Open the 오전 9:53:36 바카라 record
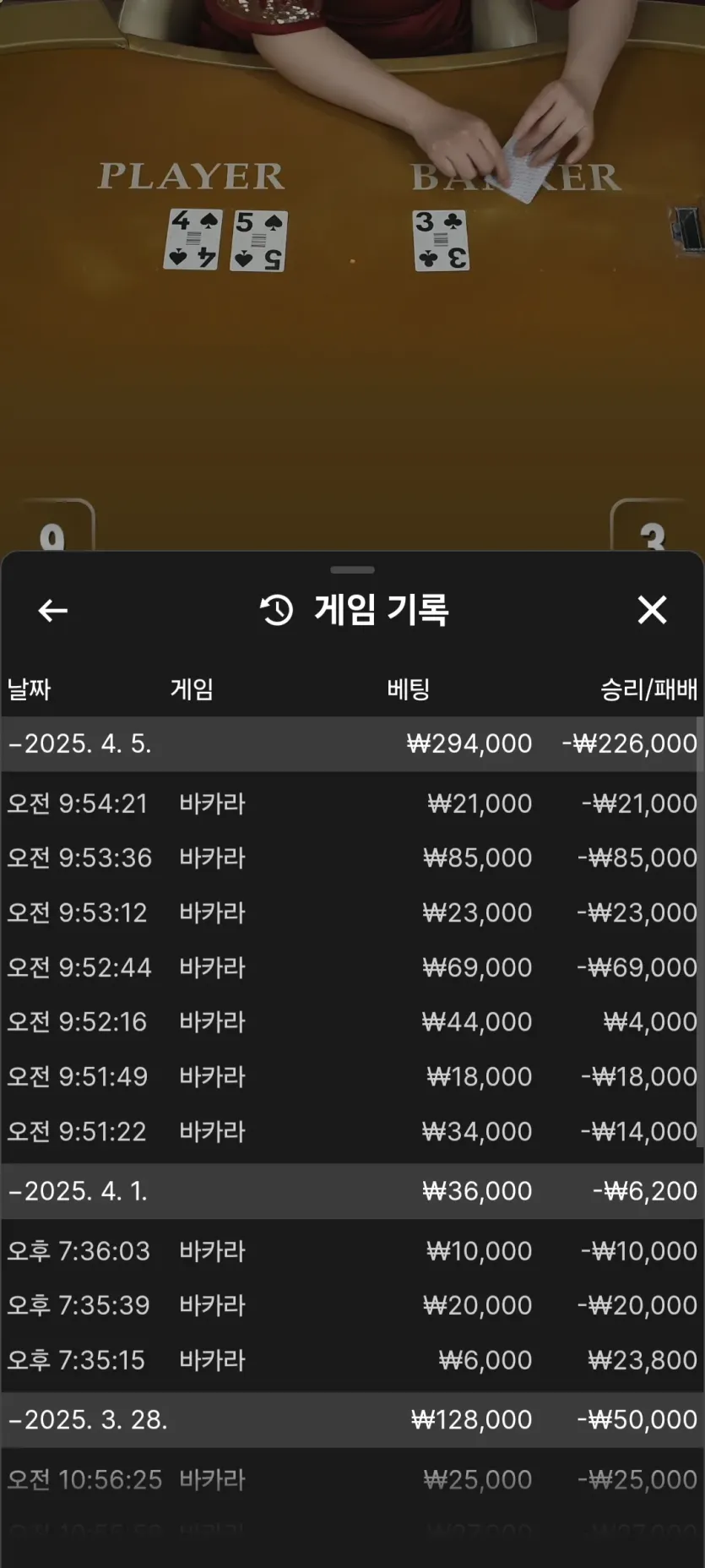Viewport: 705px width, 1568px height. pyautogui.click(x=352, y=857)
